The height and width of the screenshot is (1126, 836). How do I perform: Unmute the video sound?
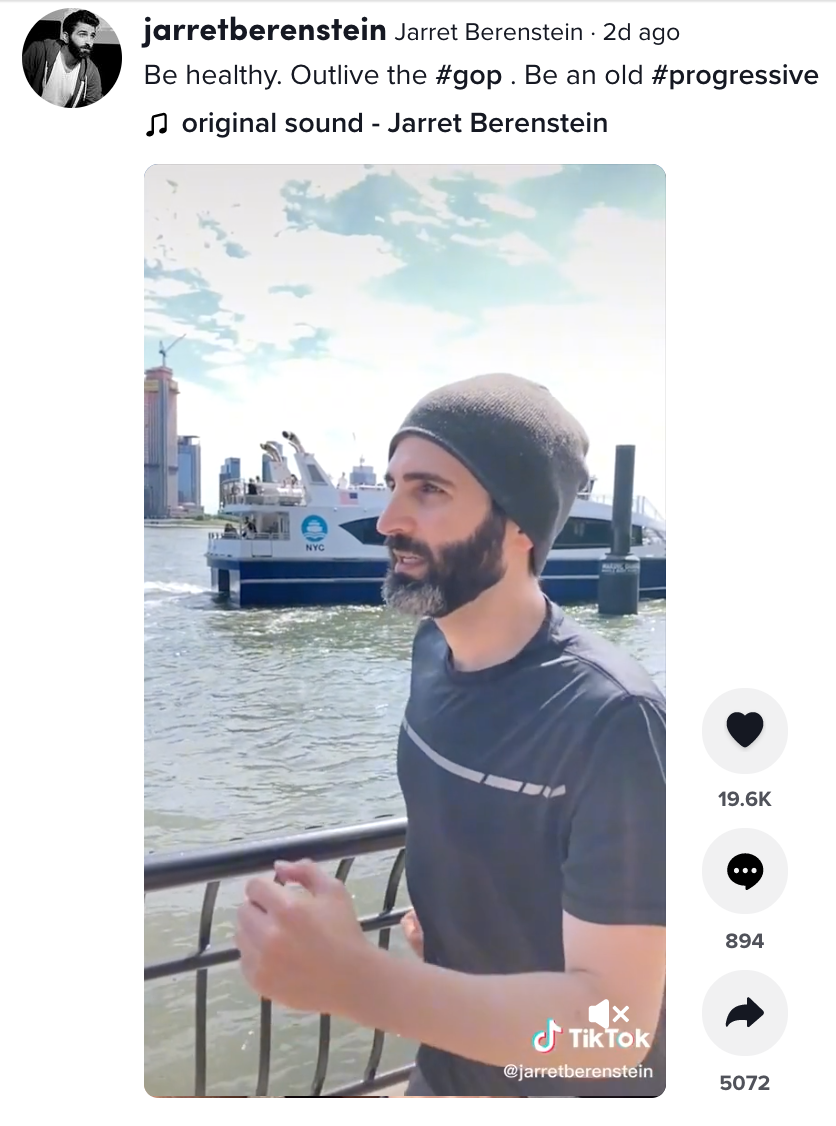(607, 1012)
